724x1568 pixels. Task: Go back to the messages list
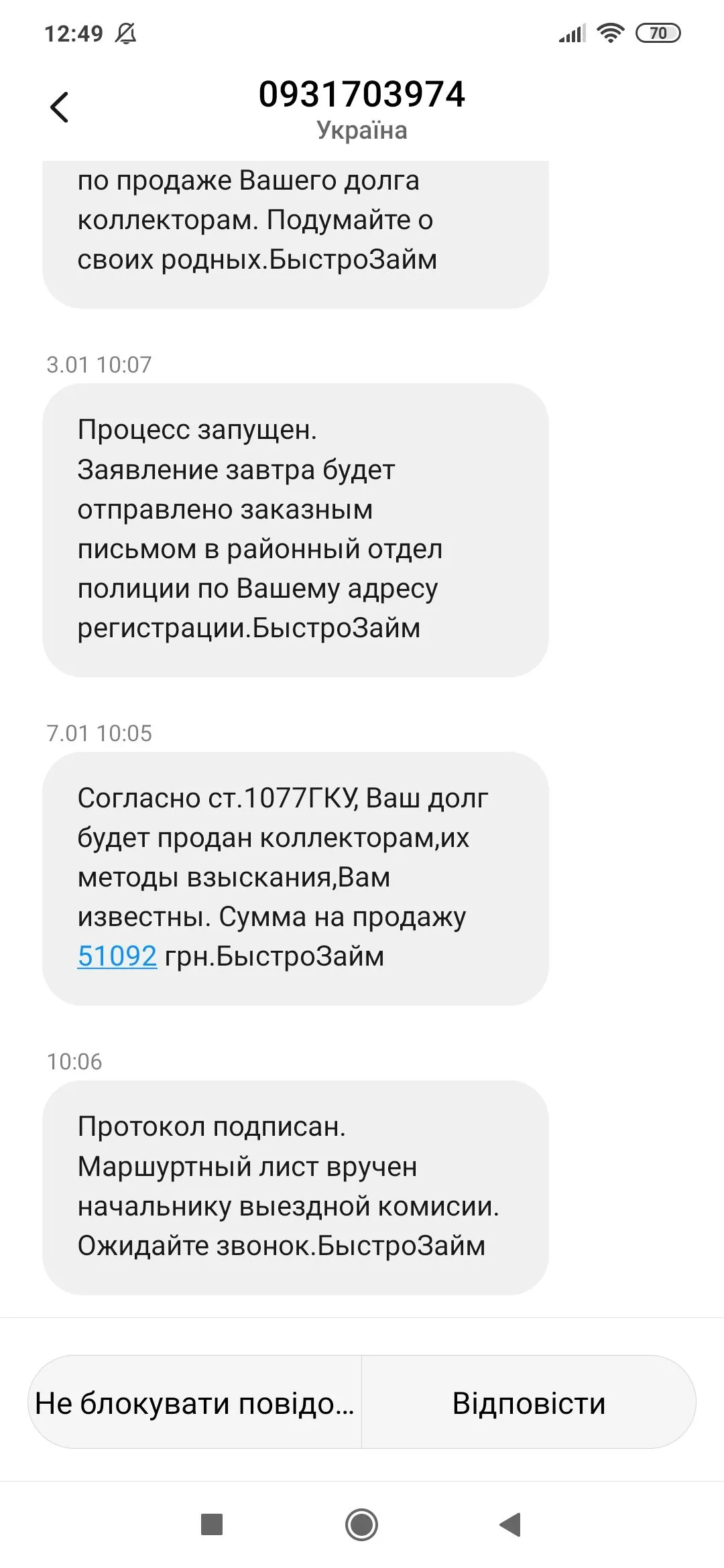[60, 107]
